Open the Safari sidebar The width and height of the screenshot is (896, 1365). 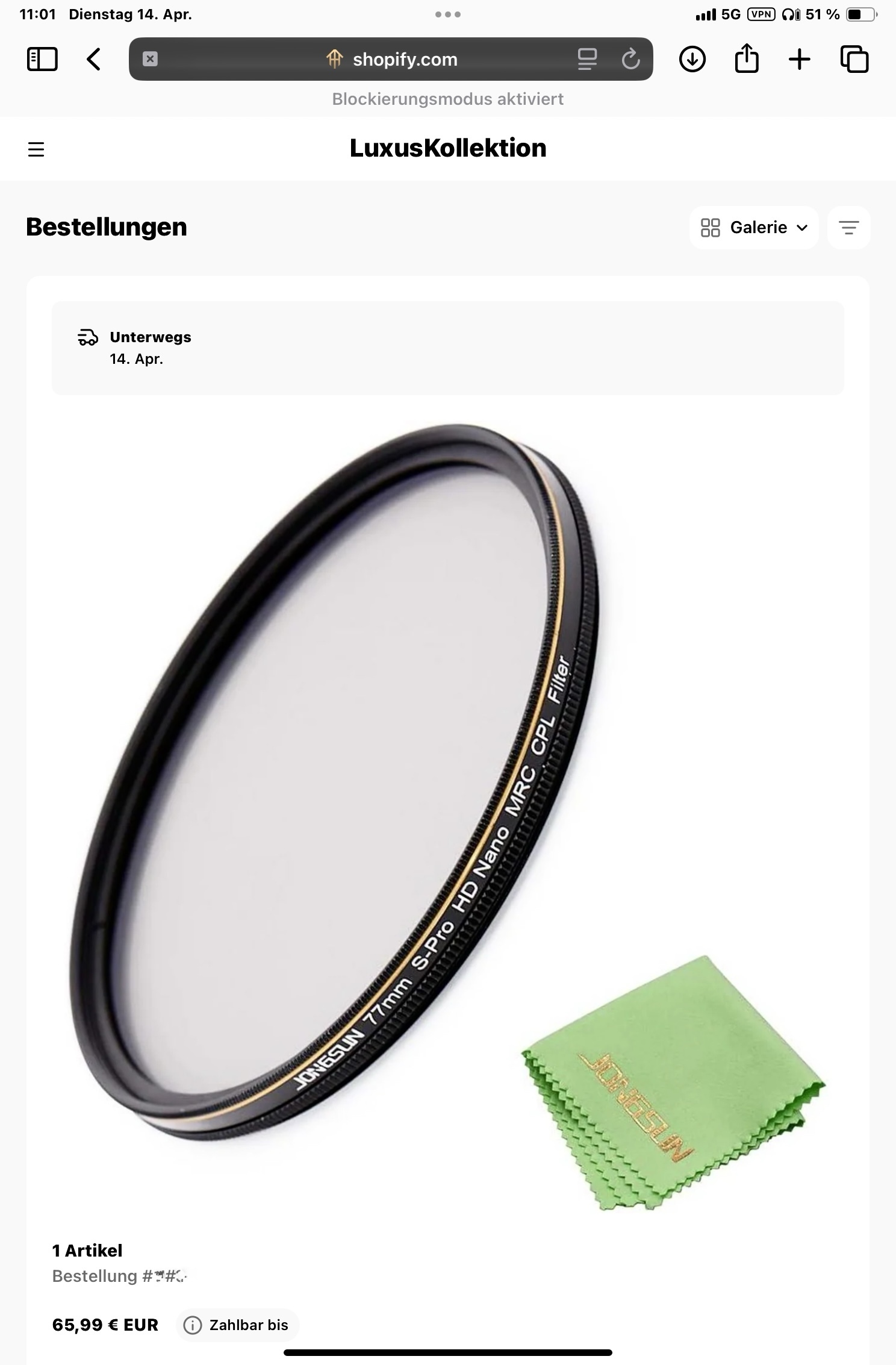click(x=42, y=60)
